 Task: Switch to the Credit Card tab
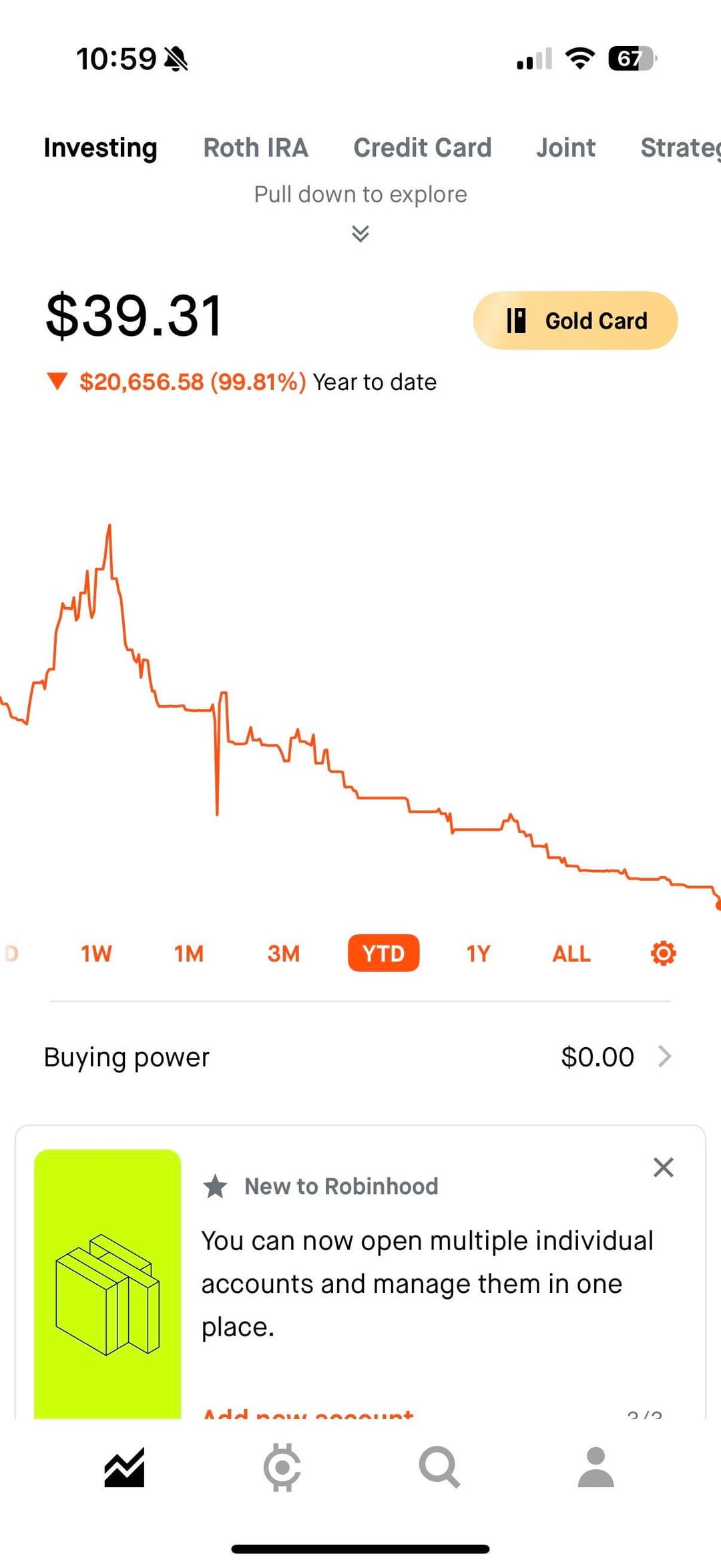(422, 148)
